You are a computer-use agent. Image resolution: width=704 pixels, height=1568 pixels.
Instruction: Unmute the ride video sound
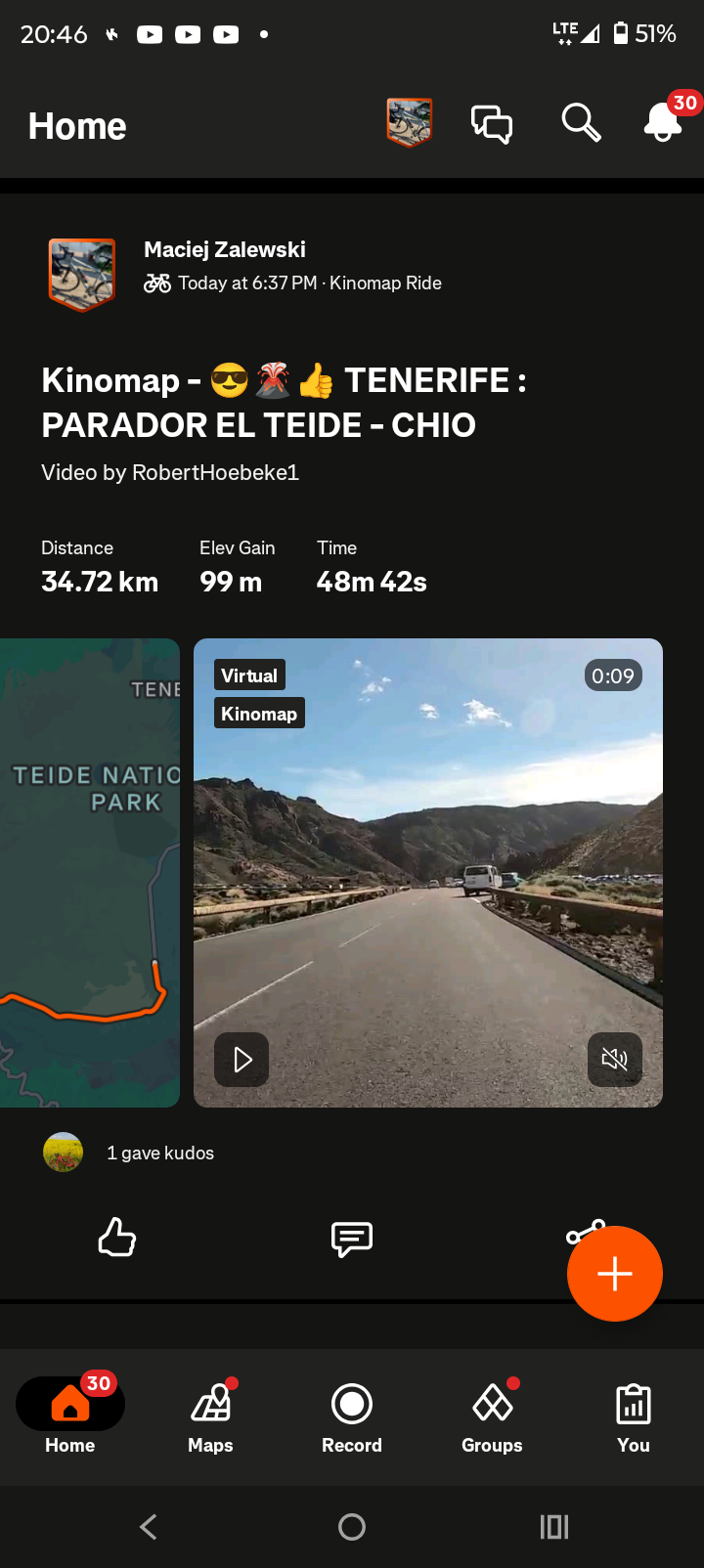tap(614, 1060)
